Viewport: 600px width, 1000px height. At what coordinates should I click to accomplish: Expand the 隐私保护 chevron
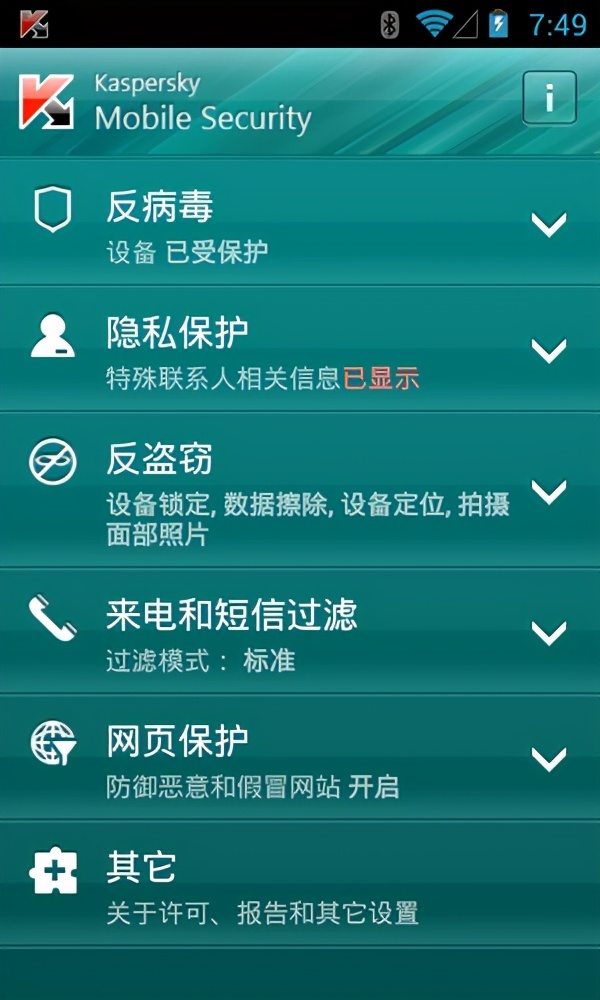[549, 350]
